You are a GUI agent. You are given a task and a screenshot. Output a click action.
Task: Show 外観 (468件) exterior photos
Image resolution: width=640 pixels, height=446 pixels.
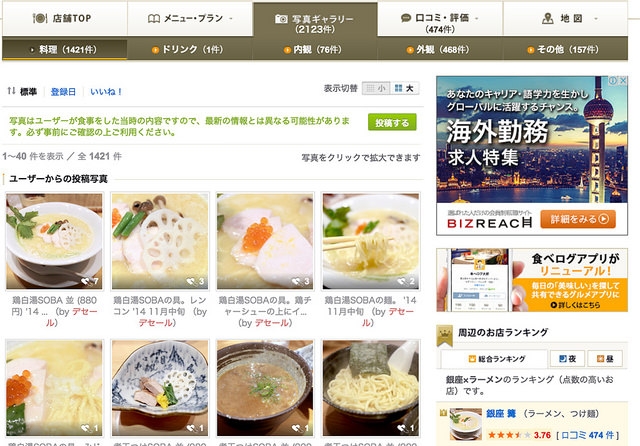pos(439,49)
